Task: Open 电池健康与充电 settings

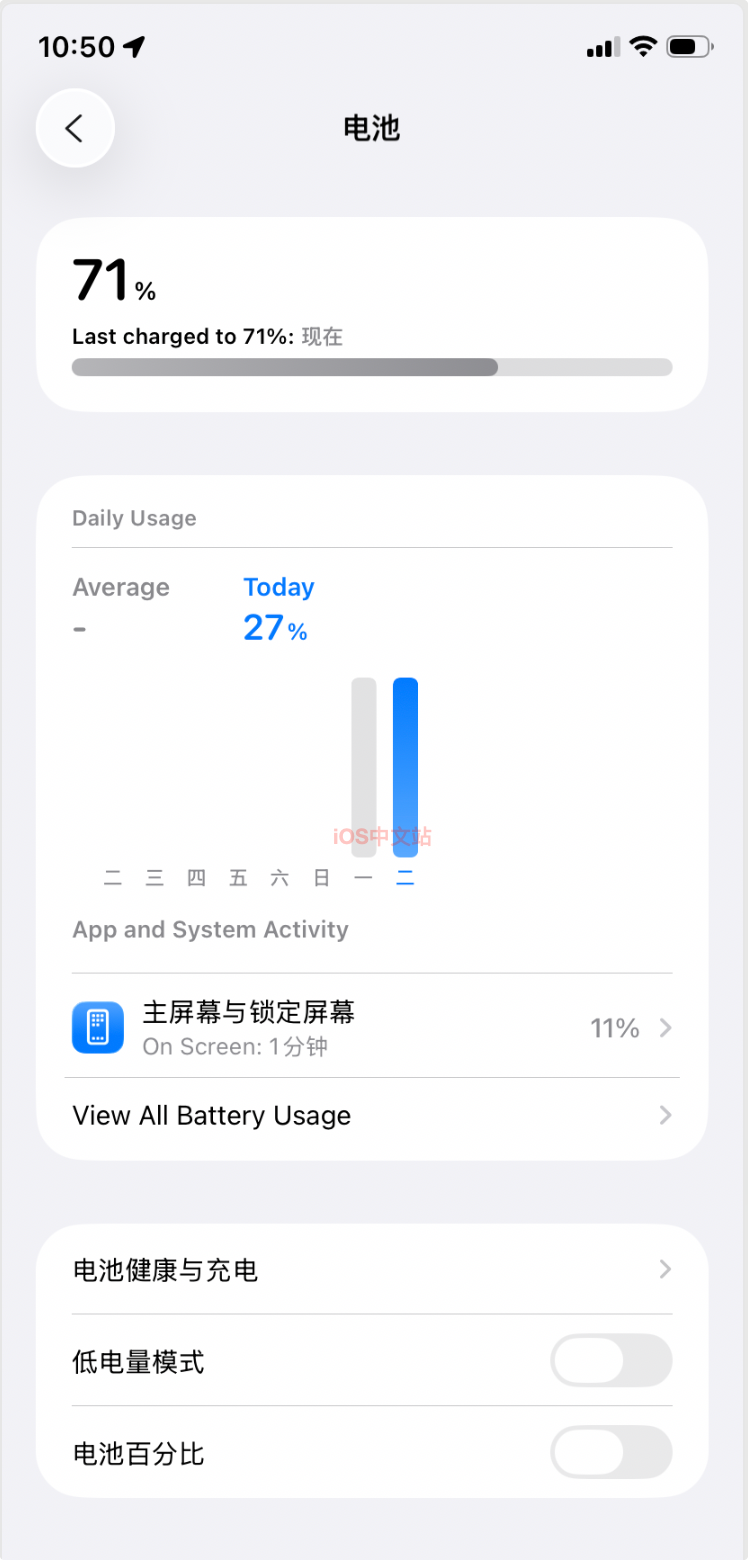Action: click(372, 1270)
